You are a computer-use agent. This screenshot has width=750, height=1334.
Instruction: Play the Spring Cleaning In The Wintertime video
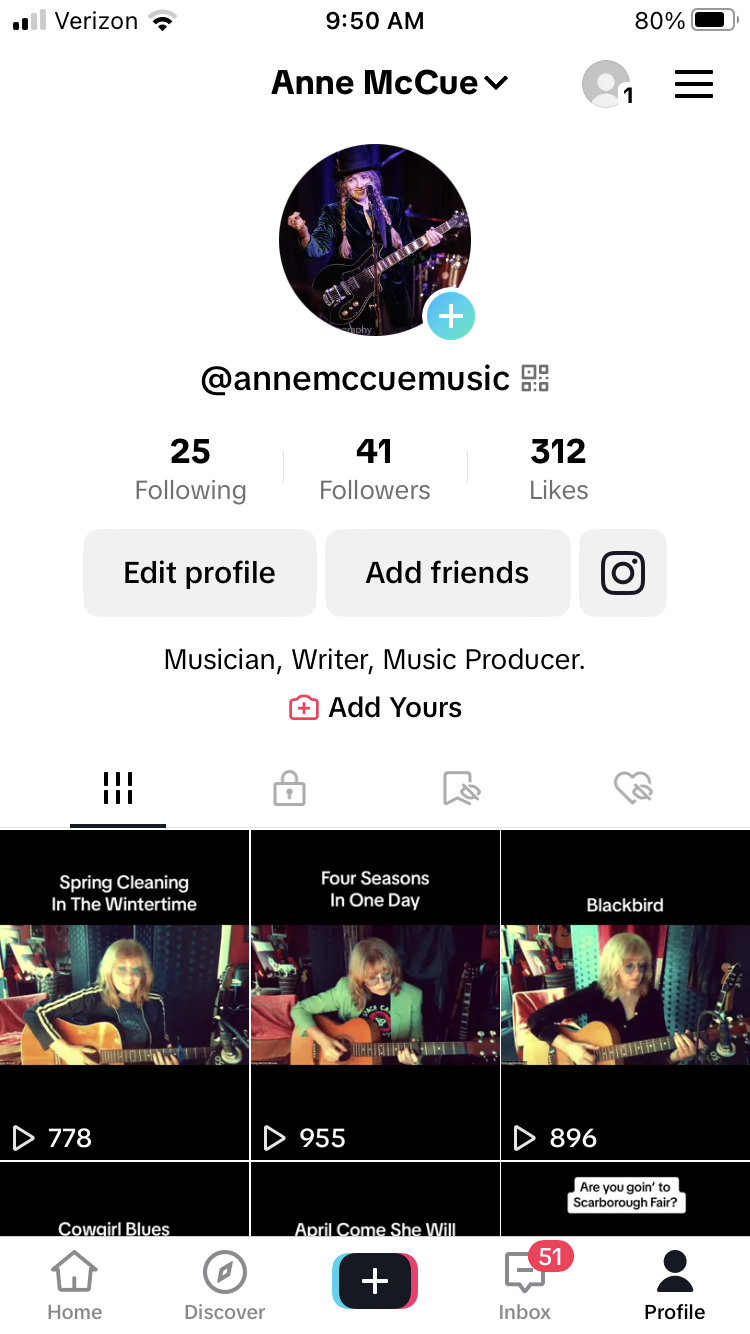pos(124,994)
